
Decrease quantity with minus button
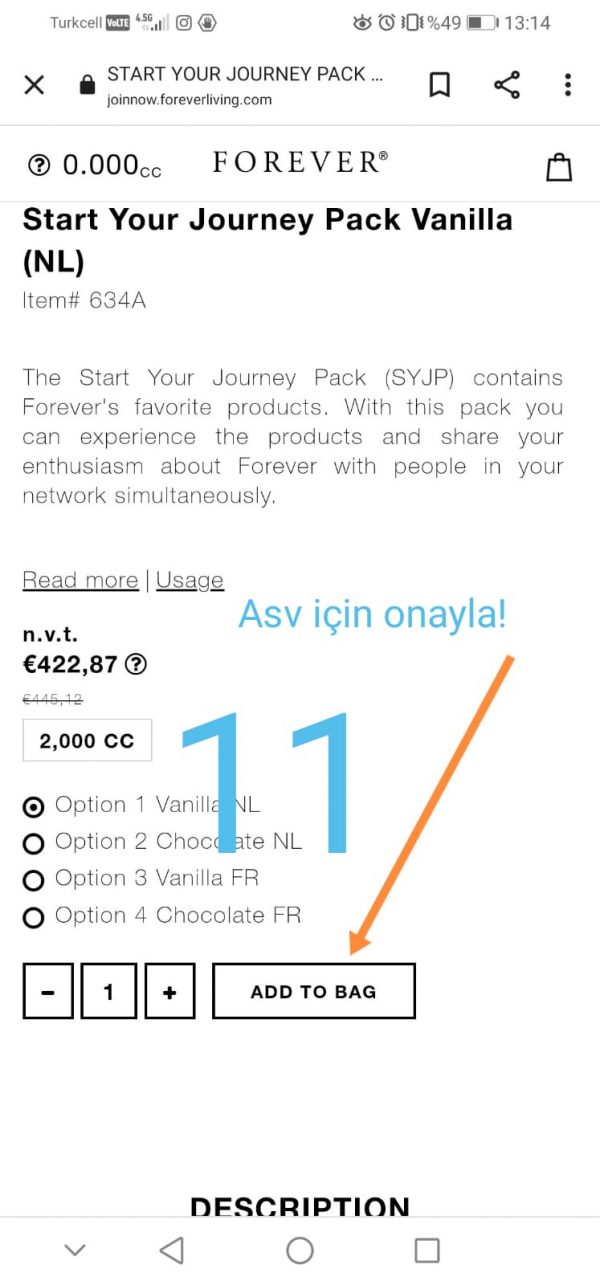(x=48, y=992)
